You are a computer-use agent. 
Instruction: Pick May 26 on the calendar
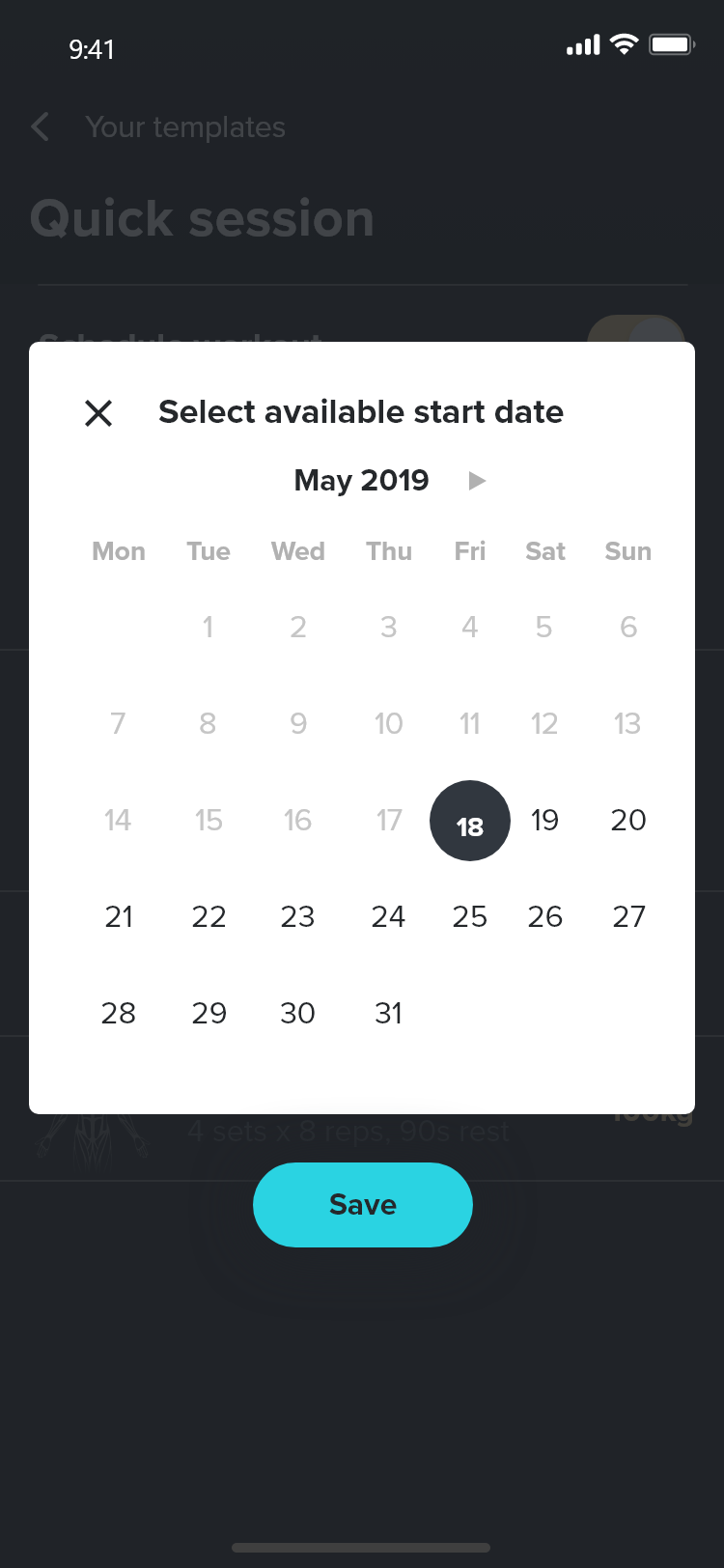544,917
